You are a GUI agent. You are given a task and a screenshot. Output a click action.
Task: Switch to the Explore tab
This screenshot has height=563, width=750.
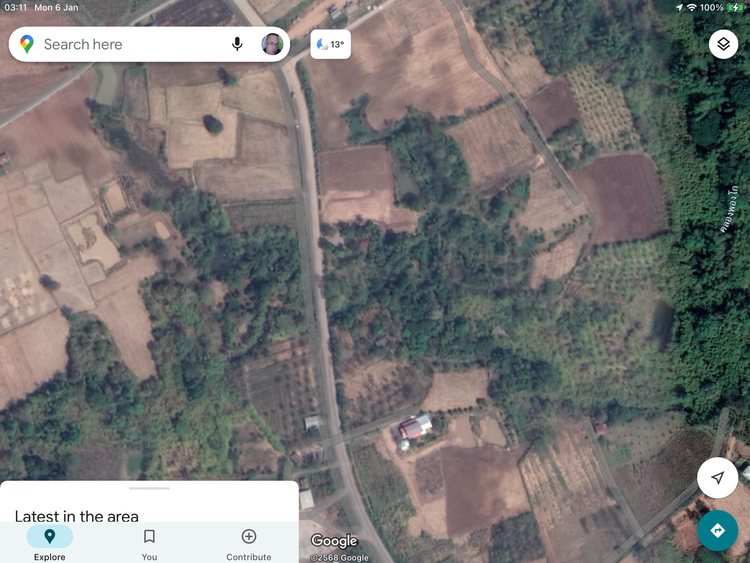tap(49, 544)
